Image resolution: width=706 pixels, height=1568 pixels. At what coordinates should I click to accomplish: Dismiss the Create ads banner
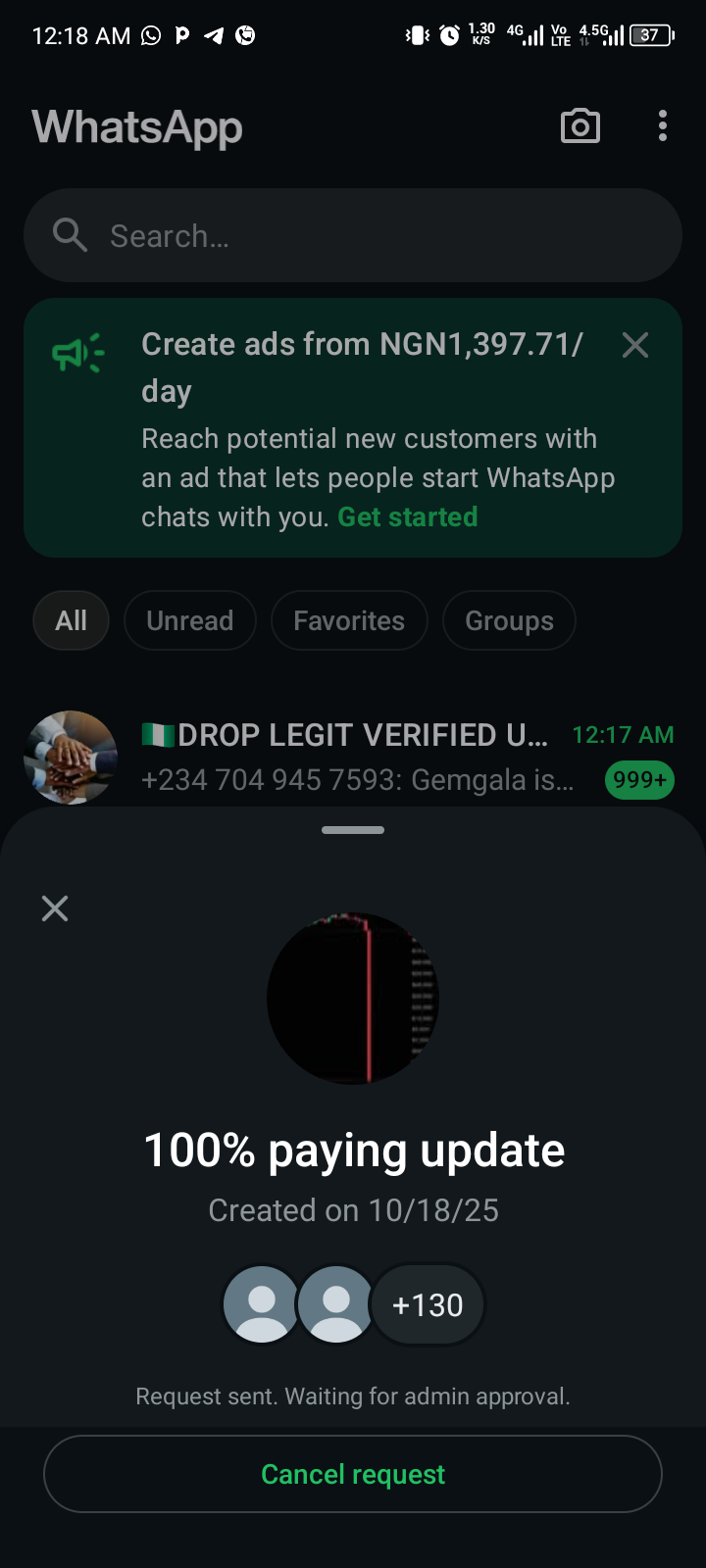tap(635, 345)
